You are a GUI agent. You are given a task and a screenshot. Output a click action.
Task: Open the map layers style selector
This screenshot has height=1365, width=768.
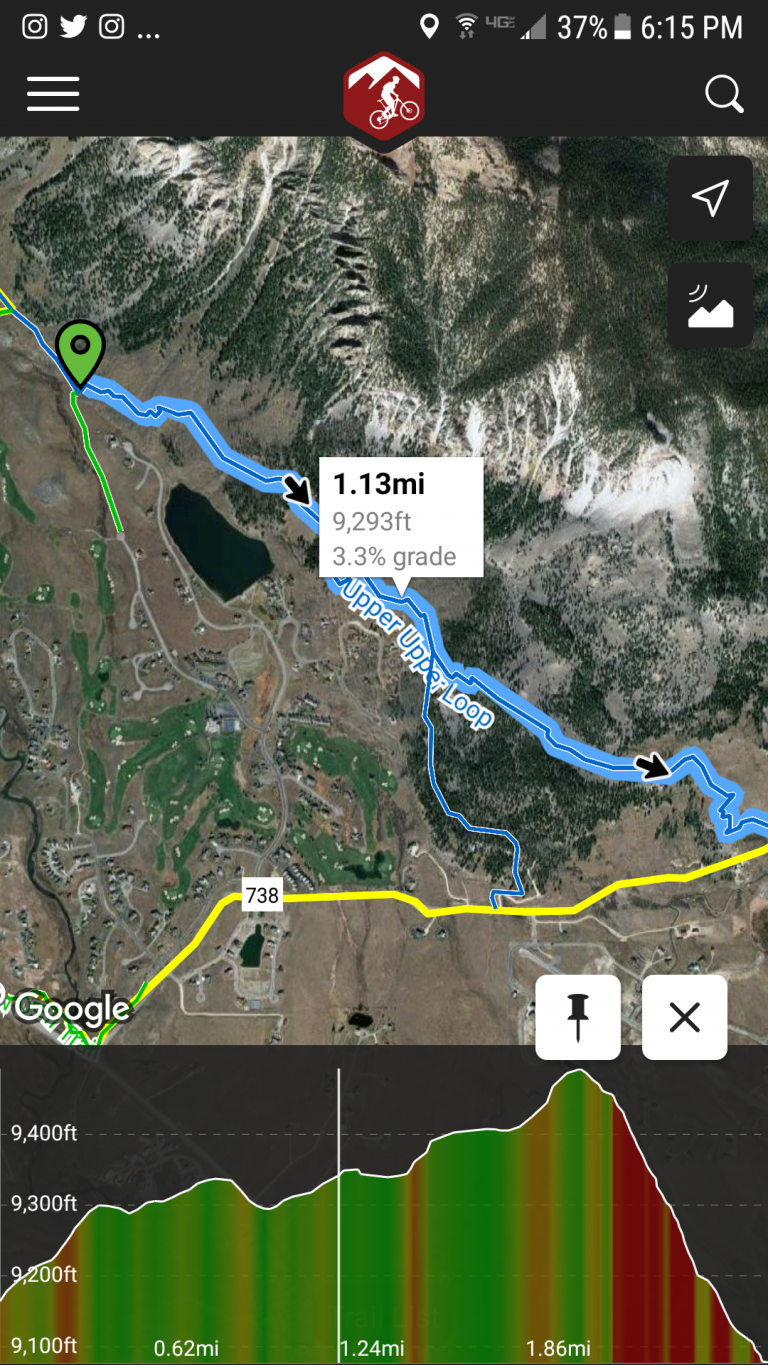(709, 305)
